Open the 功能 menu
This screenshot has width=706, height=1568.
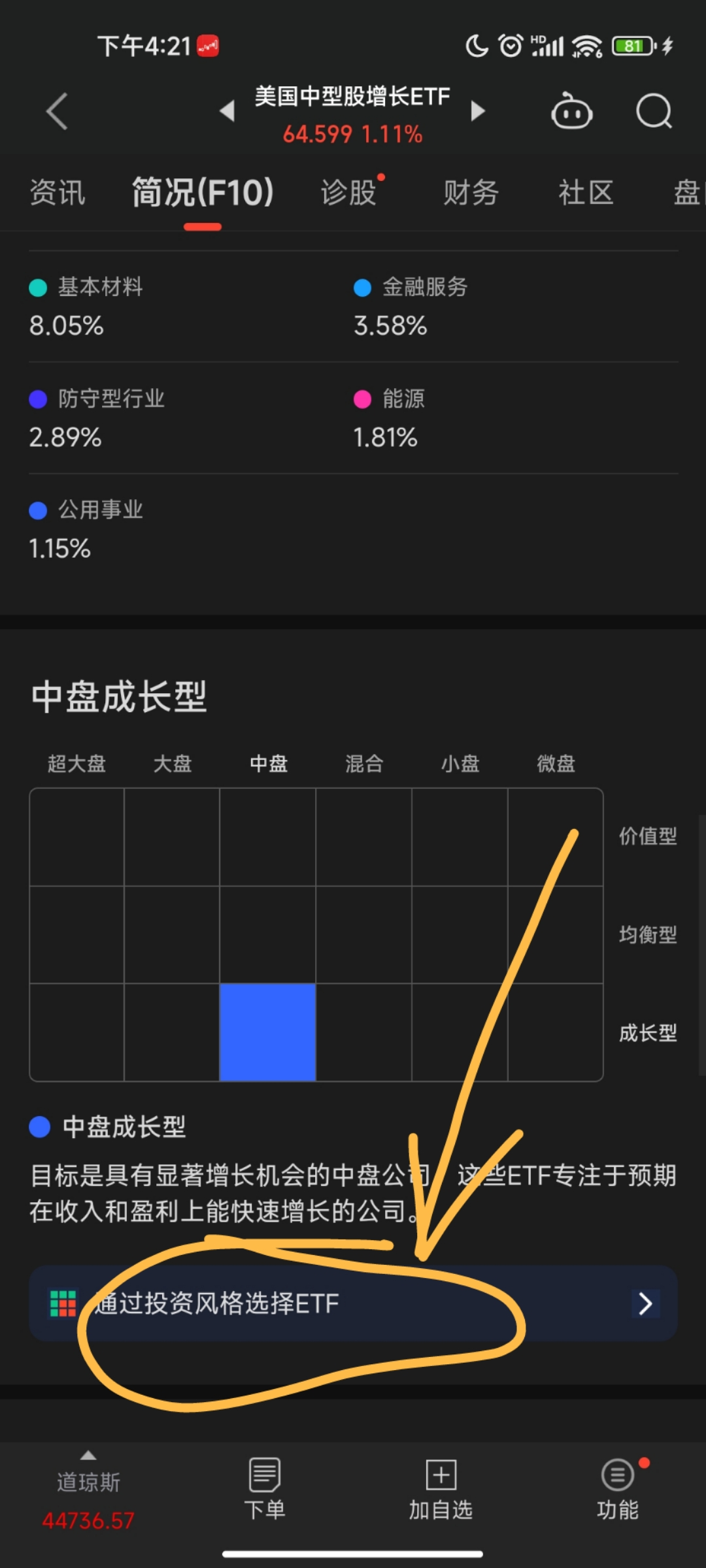point(617,1490)
